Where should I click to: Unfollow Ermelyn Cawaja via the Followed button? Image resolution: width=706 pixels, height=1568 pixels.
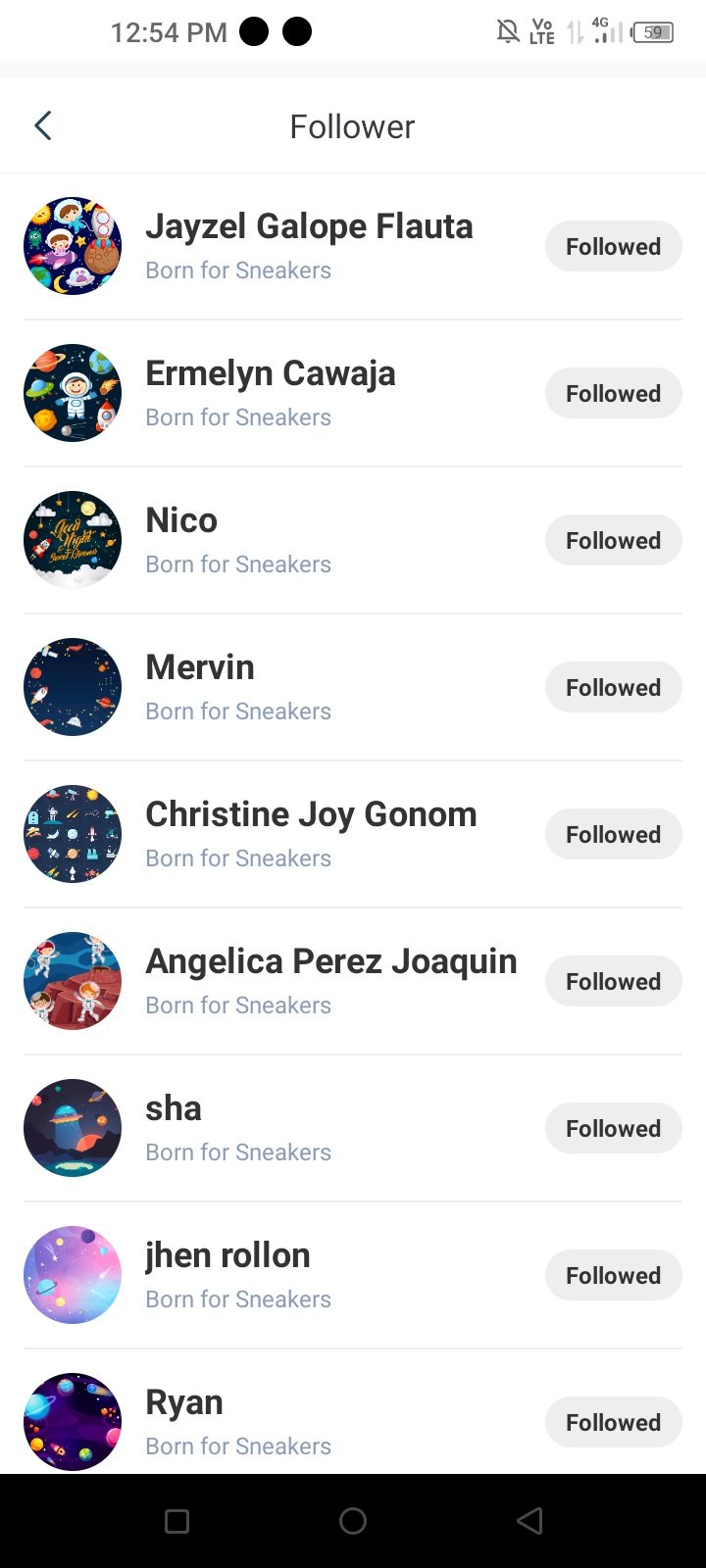(x=613, y=394)
